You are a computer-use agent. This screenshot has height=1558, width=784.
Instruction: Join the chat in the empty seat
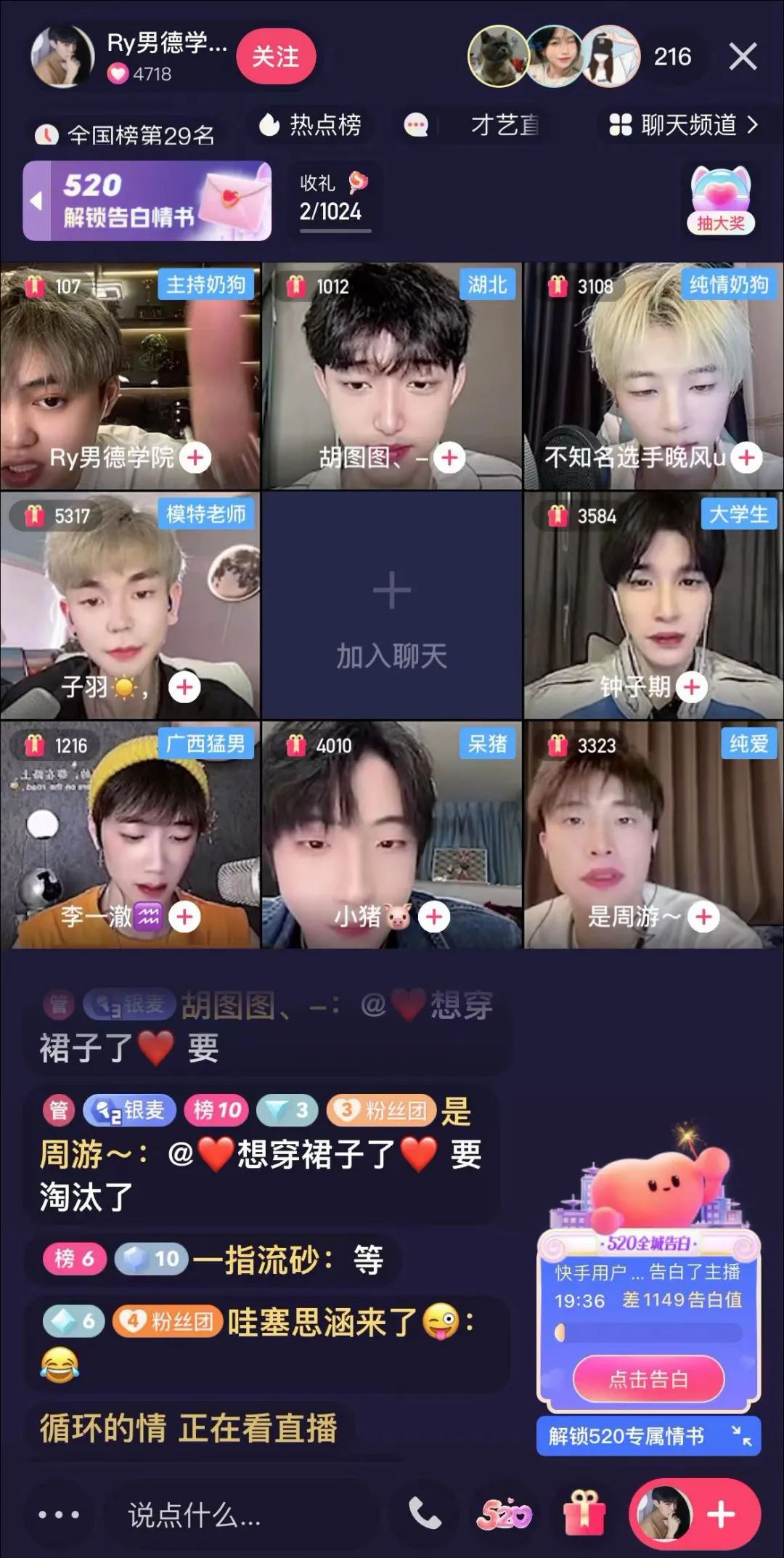pos(391,606)
